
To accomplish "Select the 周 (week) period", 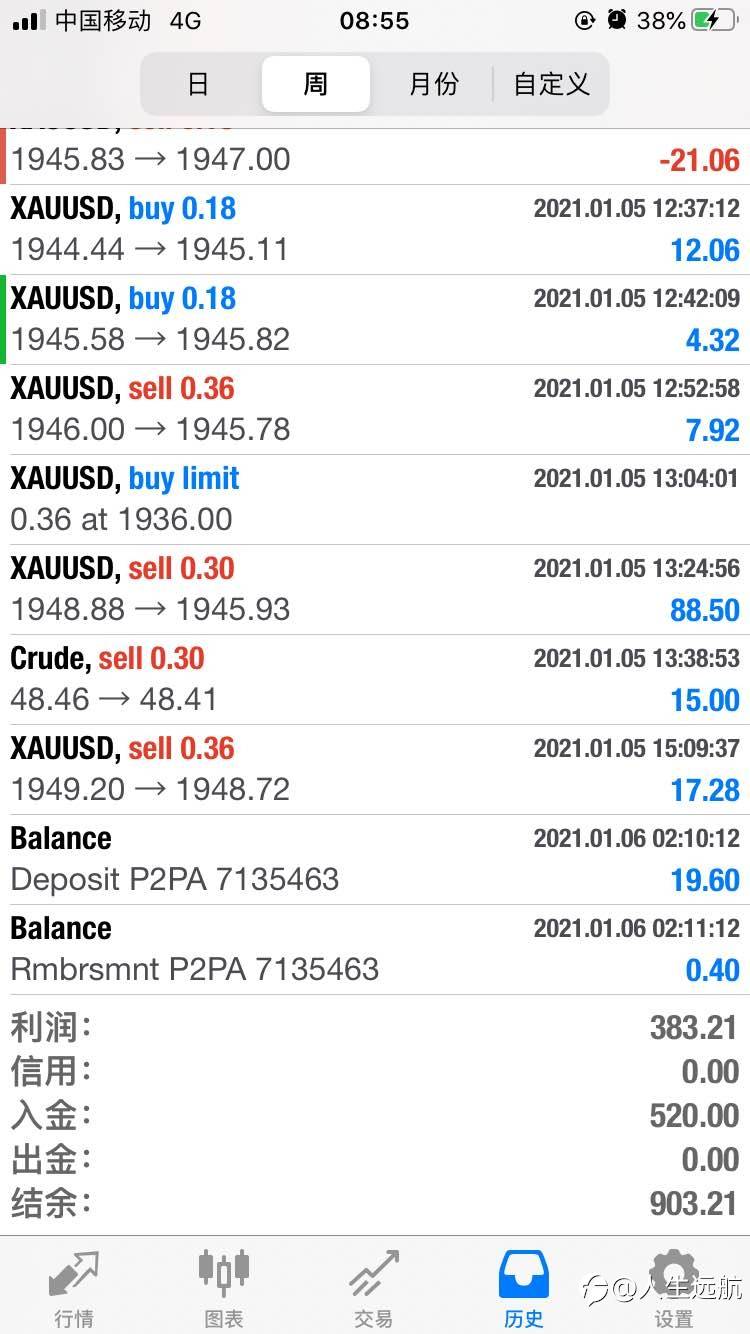I will (x=316, y=84).
